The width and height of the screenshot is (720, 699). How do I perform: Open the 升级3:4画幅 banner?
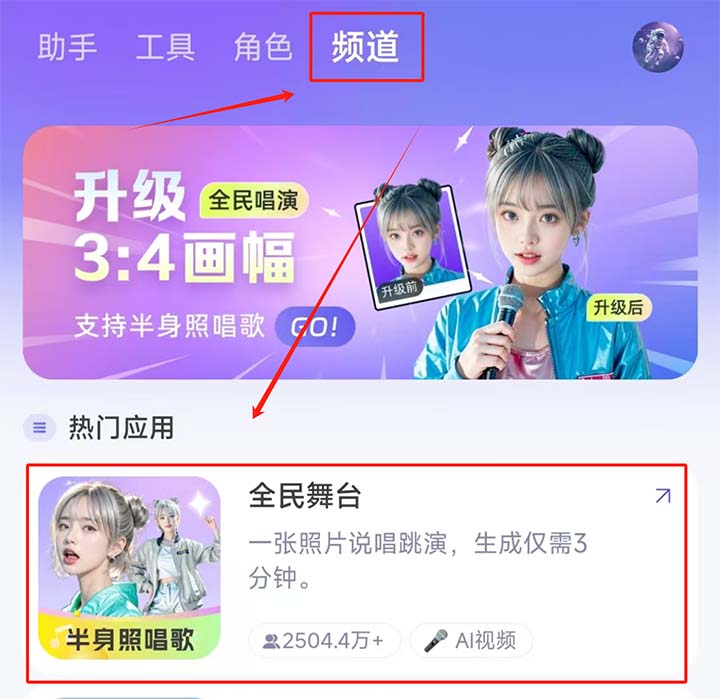click(360, 252)
